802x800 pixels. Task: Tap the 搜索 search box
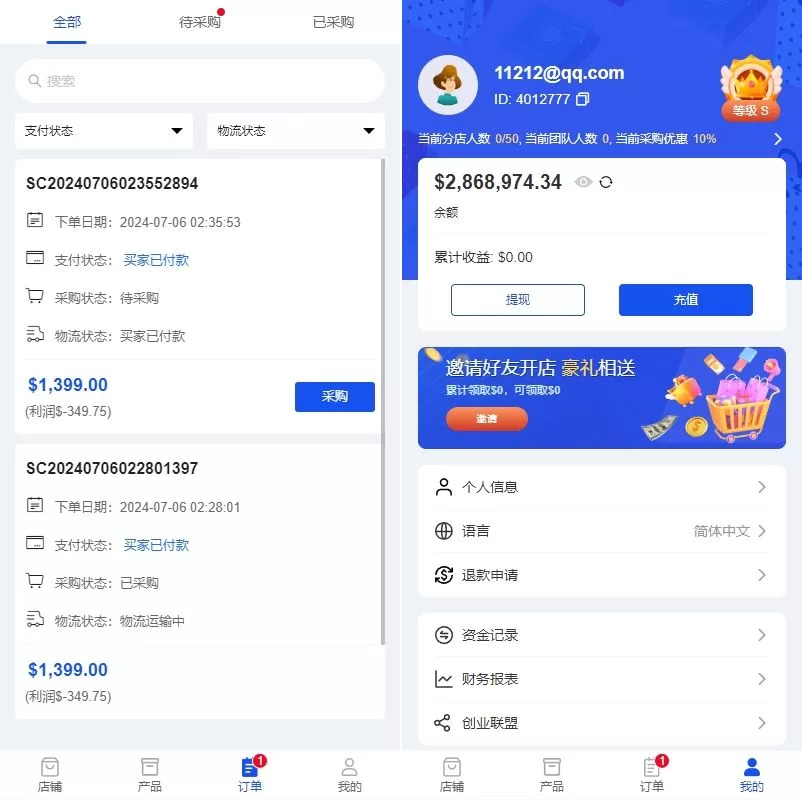coord(200,81)
